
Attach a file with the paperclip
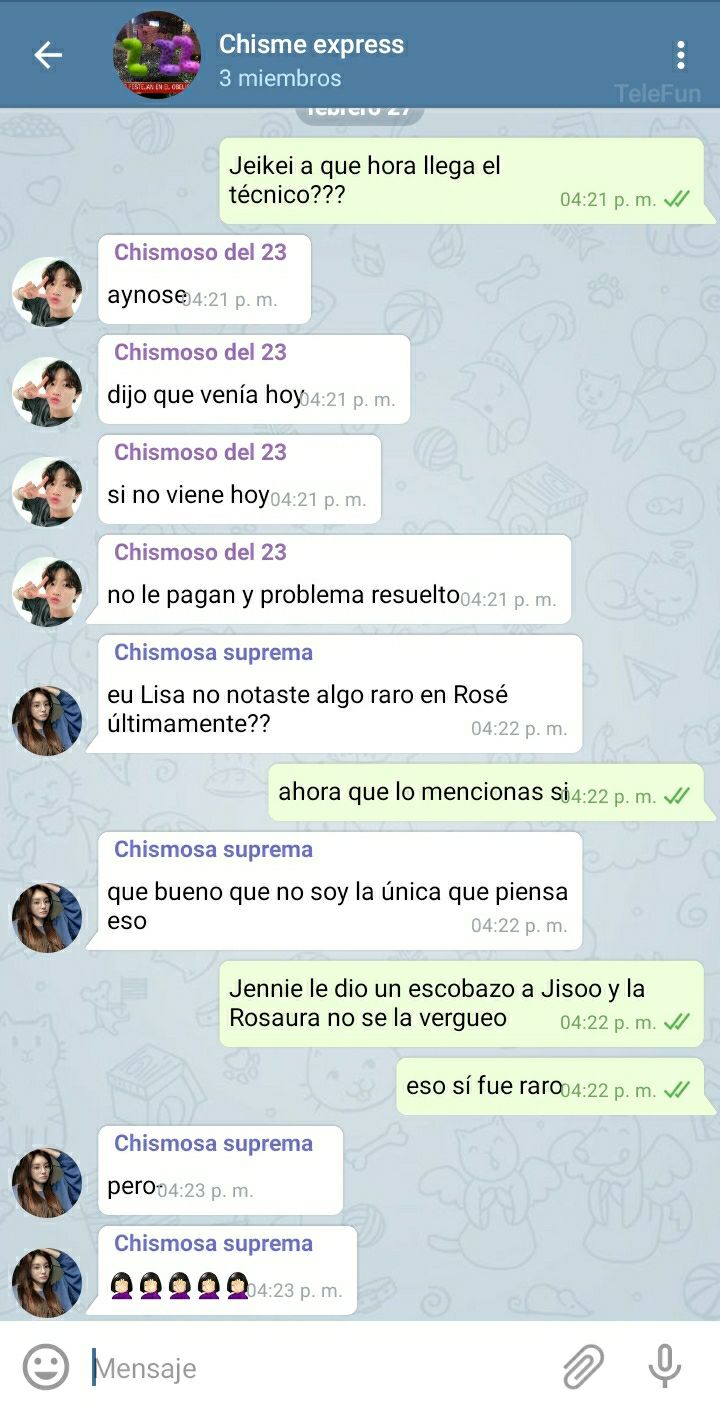[583, 1367]
